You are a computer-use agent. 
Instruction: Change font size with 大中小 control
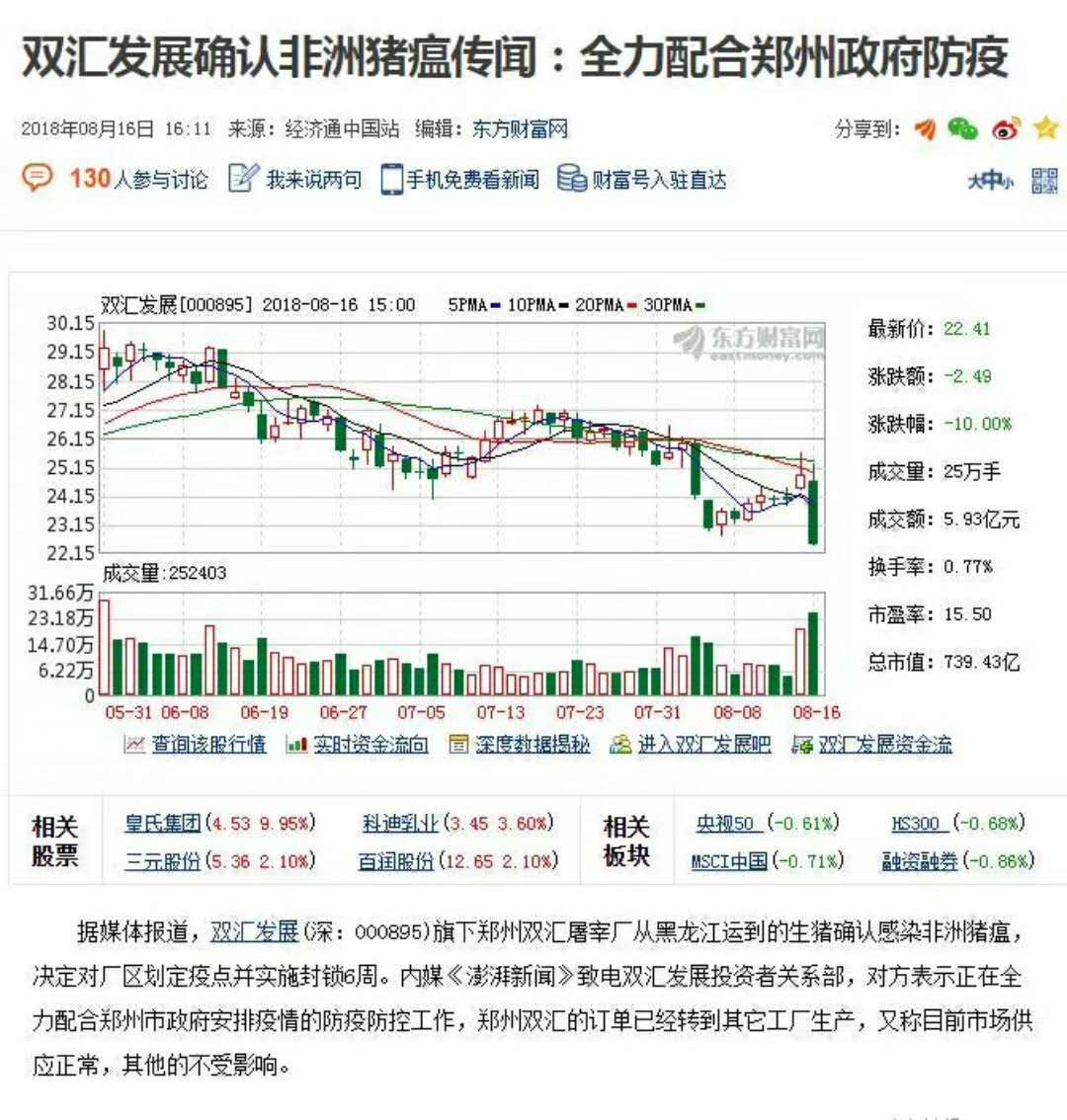989,180
